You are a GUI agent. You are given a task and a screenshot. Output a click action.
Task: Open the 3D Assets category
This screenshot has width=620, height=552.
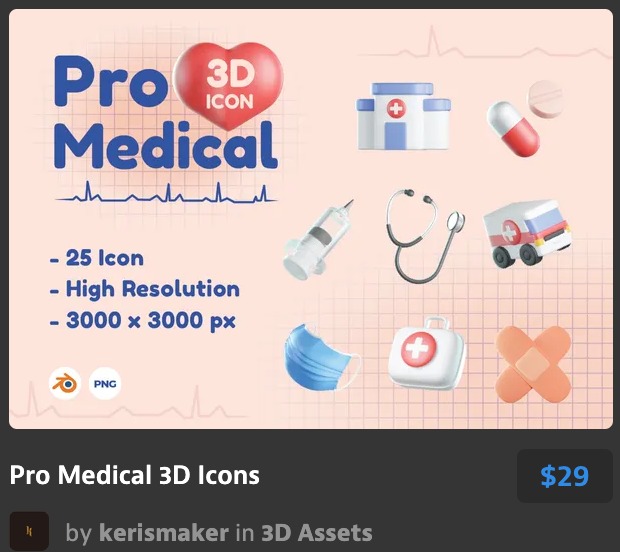coord(317,533)
